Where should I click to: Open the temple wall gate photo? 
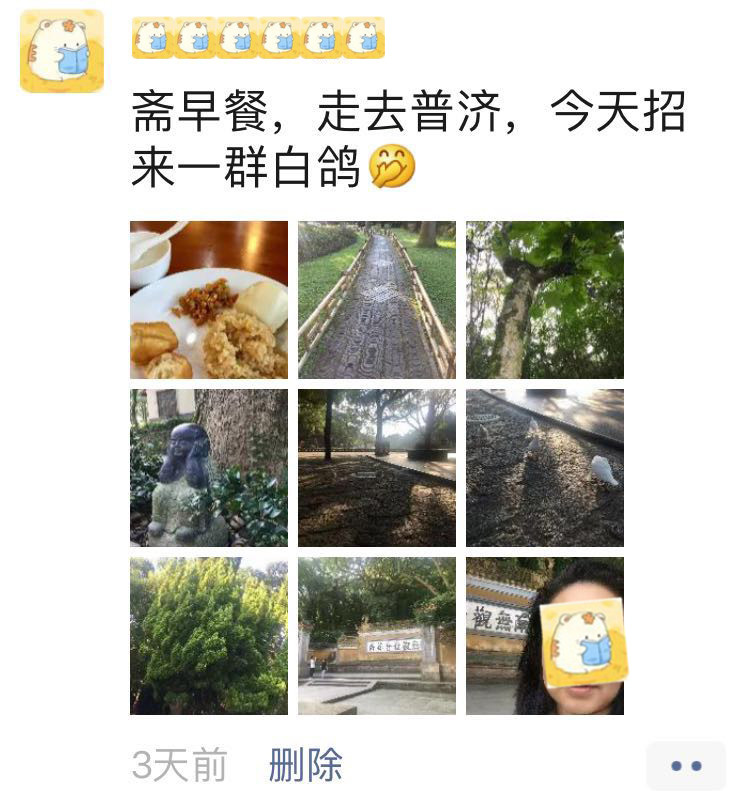click(377, 636)
